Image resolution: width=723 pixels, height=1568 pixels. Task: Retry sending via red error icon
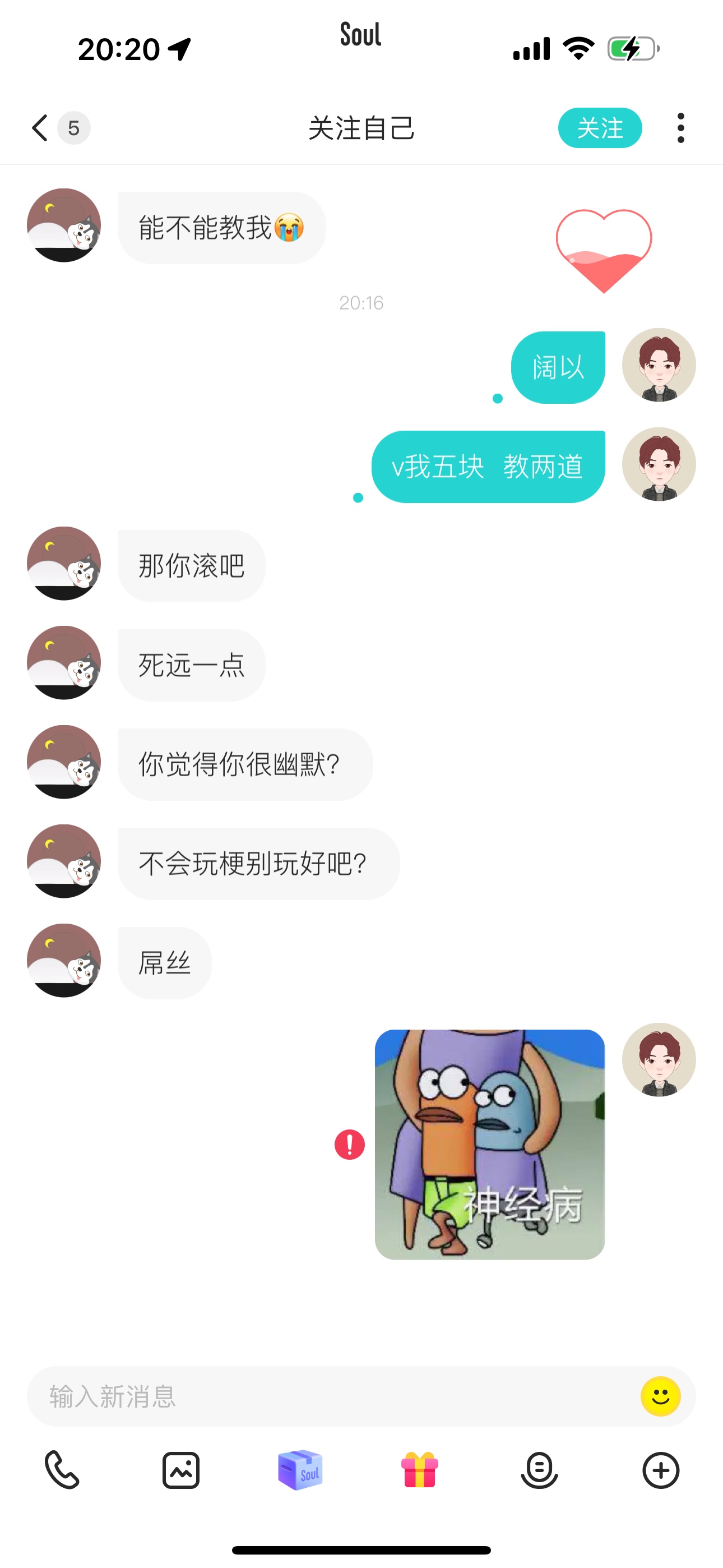349,1145
